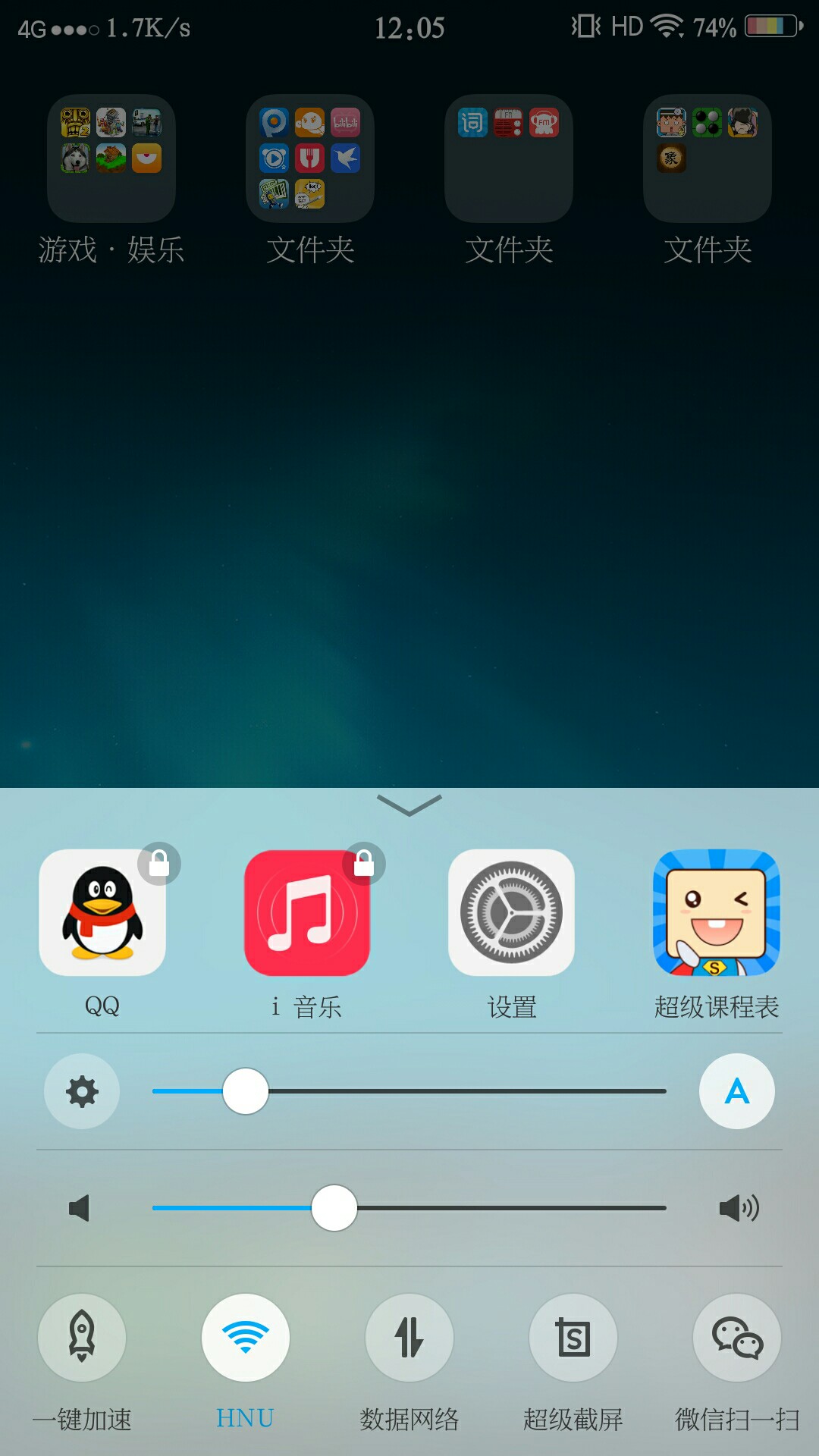Open 微信扫一扫 WeChat scan
819x1456 pixels.
coord(737,1338)
